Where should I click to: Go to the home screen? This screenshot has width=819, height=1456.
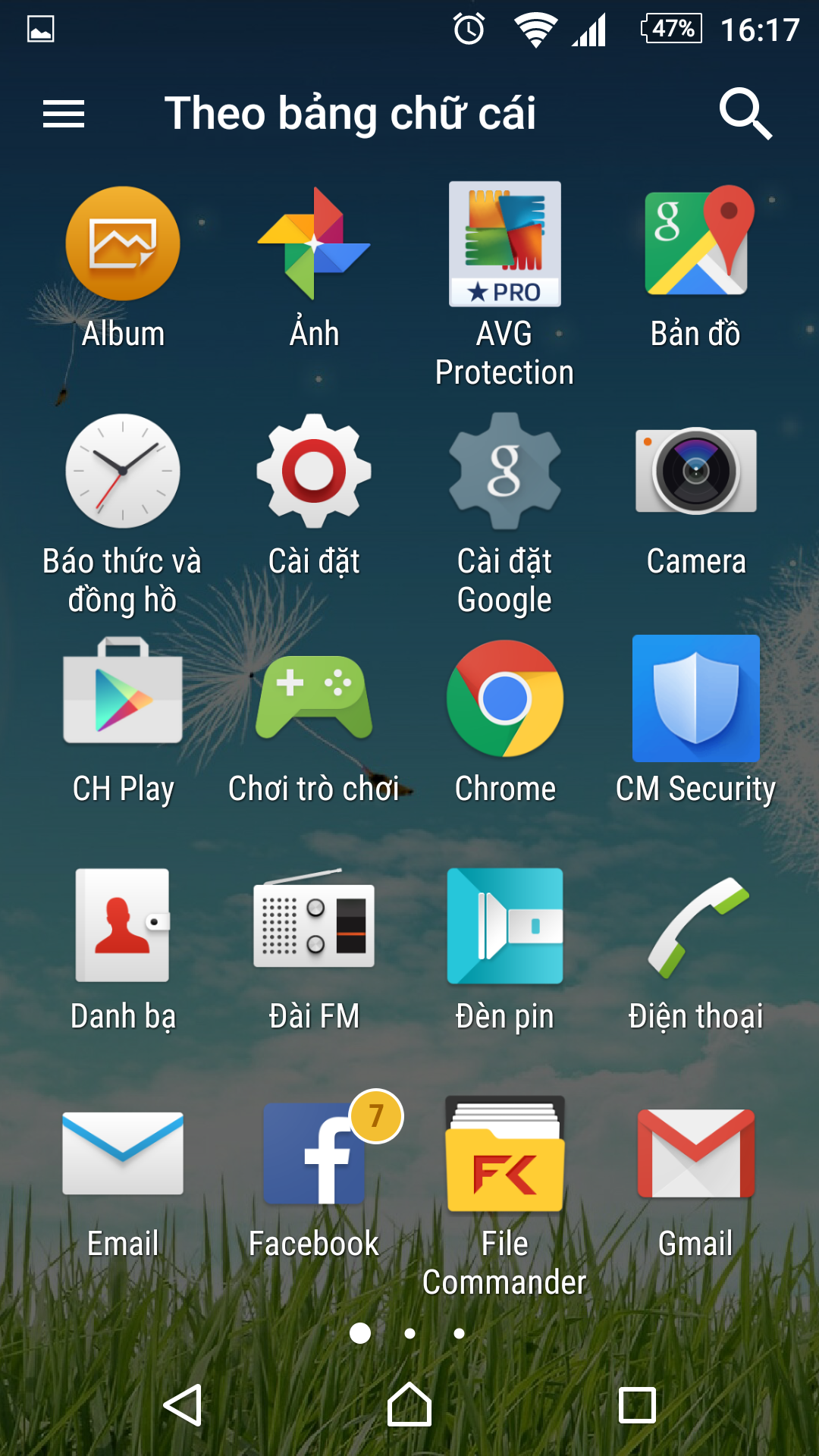click(409, 1405)
